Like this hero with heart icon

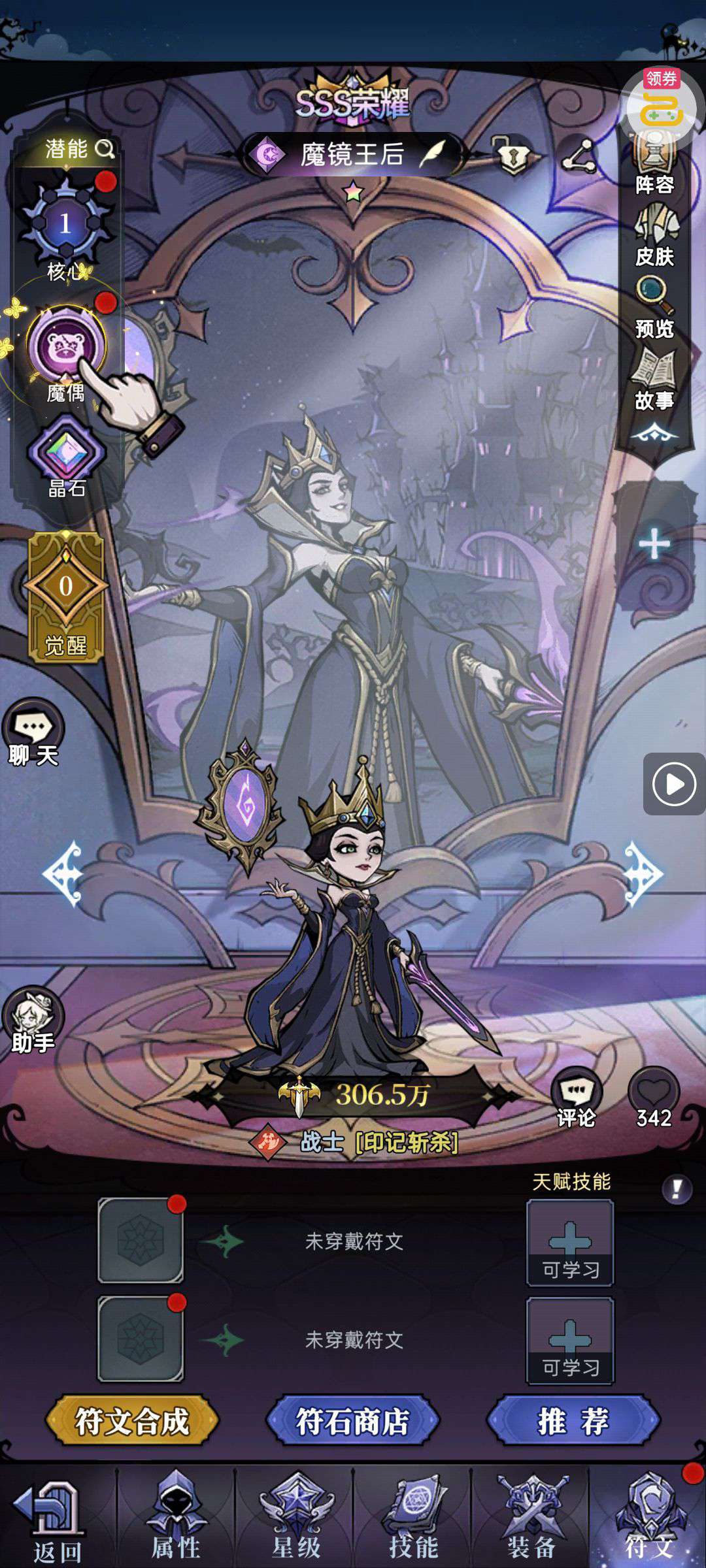coord(654,1092)
